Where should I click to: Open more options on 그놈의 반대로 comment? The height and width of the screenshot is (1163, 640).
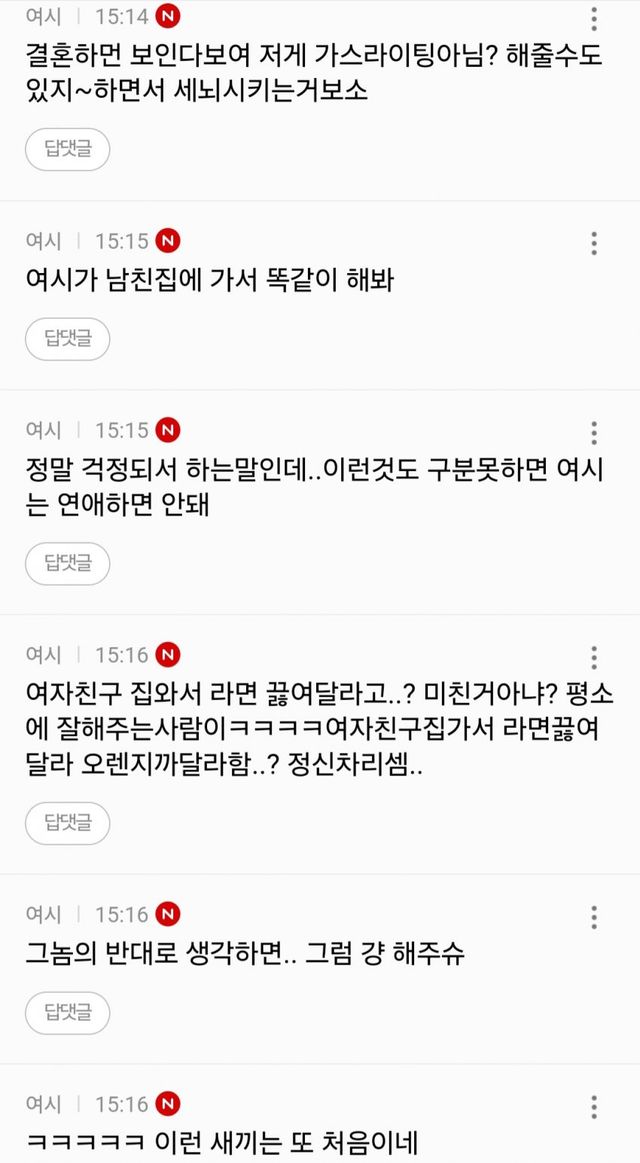[x=593, y=917]
